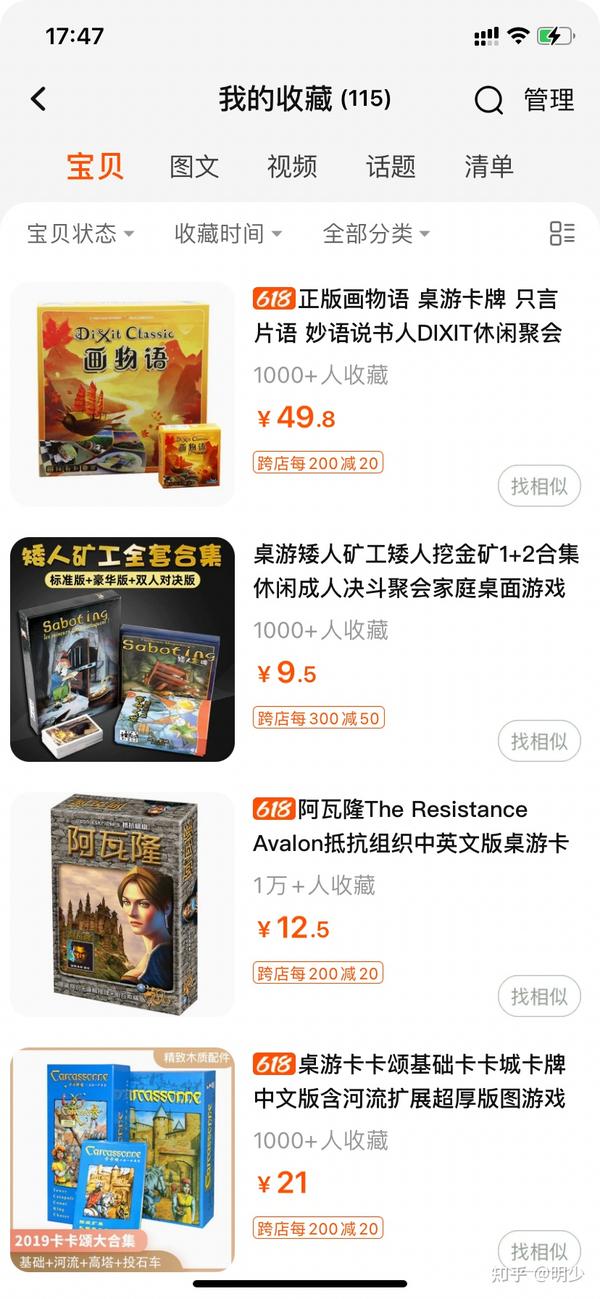Expand the 宝贝状态 filter
This screenshot has height=1299, width=600.
click(80, 234)
